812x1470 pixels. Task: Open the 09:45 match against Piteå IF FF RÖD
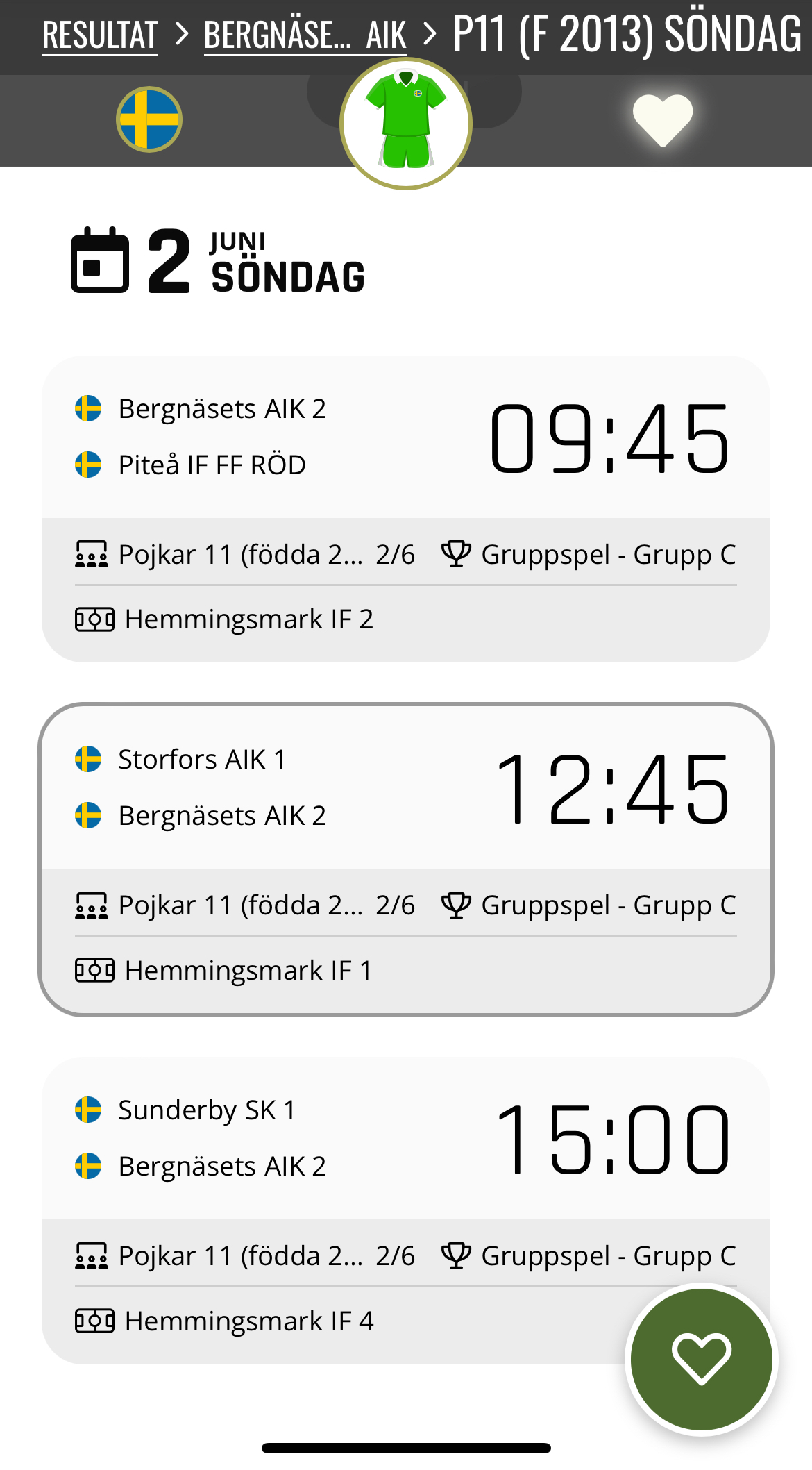406,509
